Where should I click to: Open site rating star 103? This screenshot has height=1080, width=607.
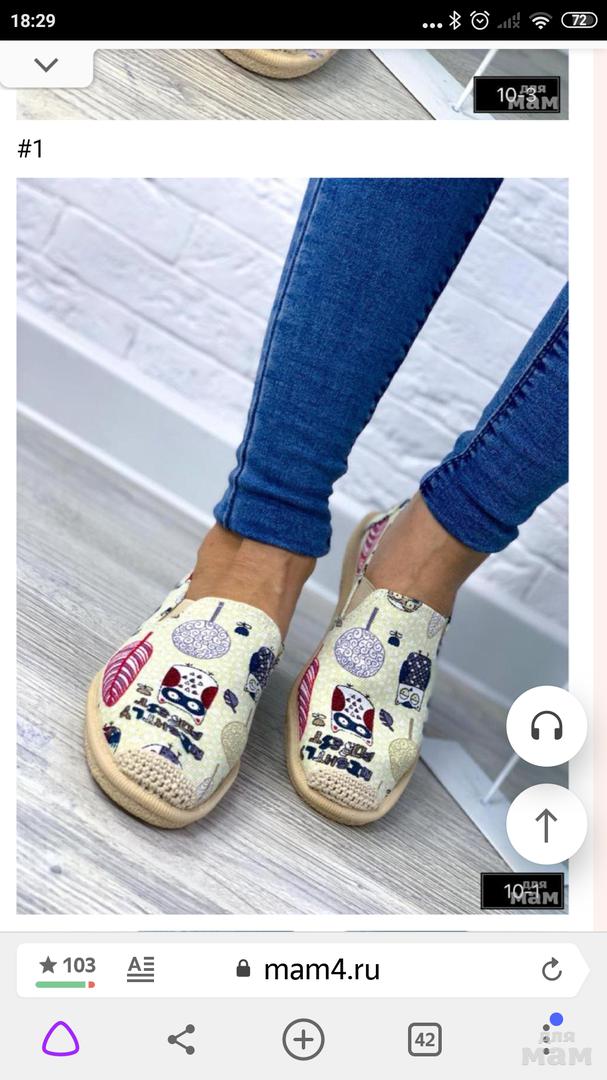point(67,967)
